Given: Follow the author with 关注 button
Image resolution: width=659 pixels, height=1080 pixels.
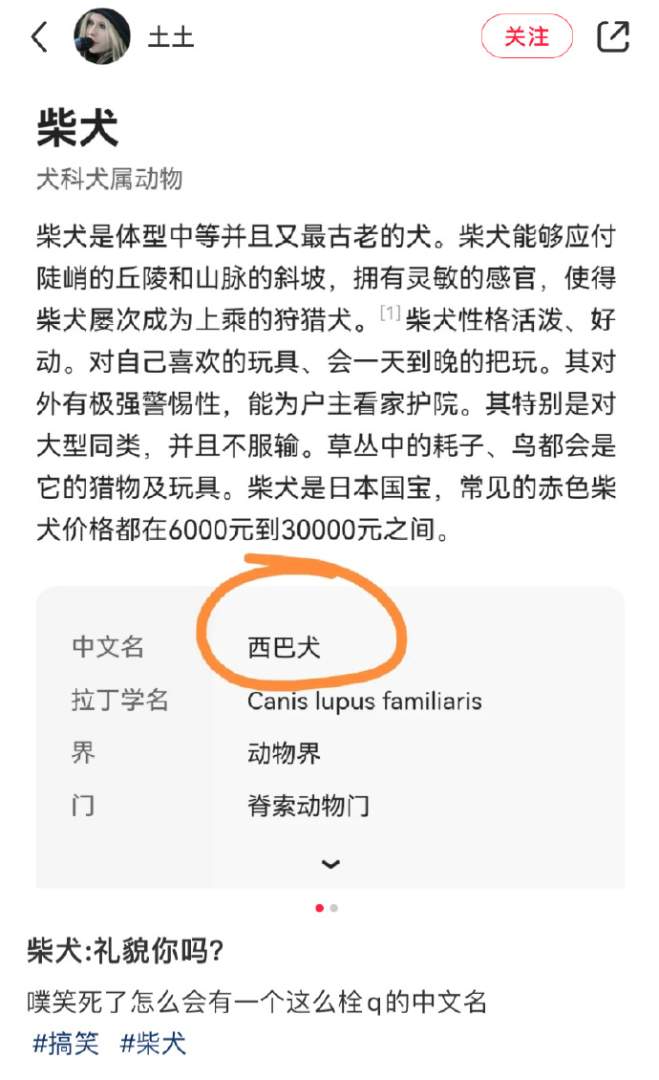Looking at the screenshot, I should pos(527,37).
